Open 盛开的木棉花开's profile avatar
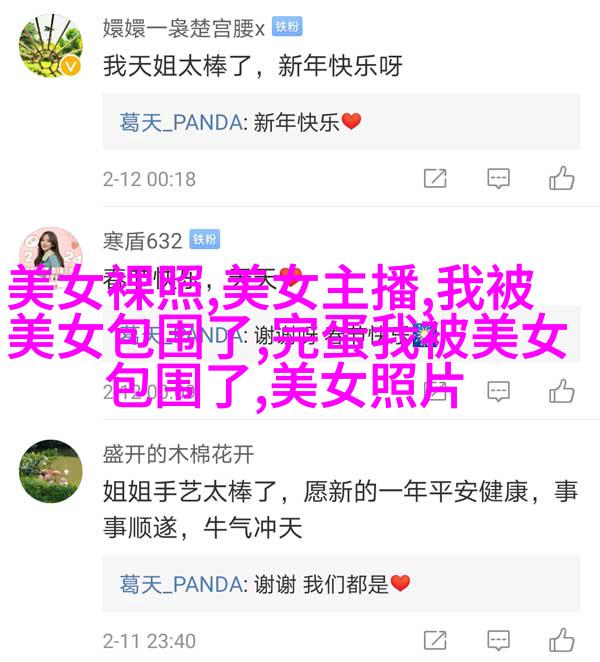 pyautogui.click(x=50, y=471)
